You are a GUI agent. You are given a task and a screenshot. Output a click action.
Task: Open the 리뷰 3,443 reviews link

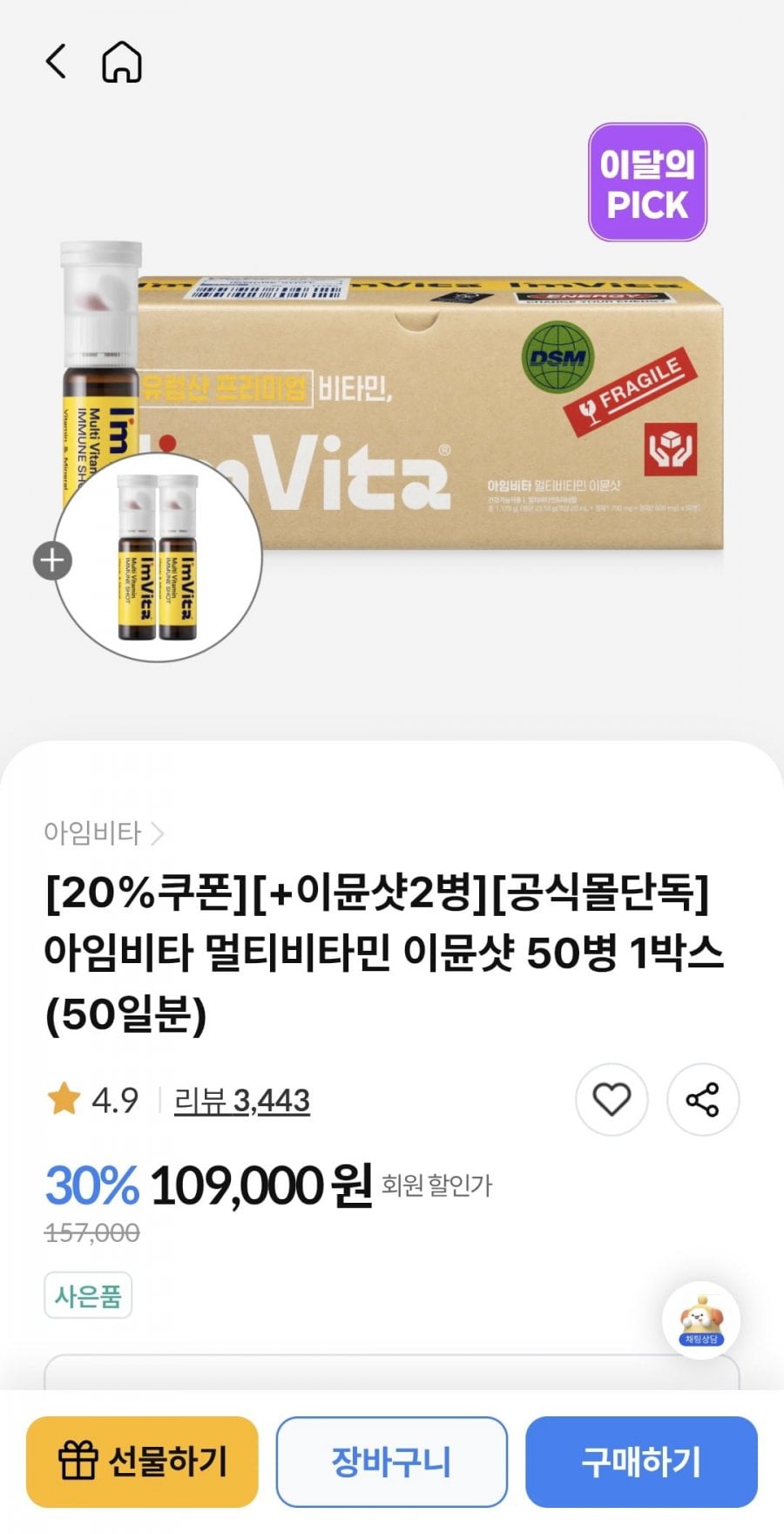(241, 1100)
